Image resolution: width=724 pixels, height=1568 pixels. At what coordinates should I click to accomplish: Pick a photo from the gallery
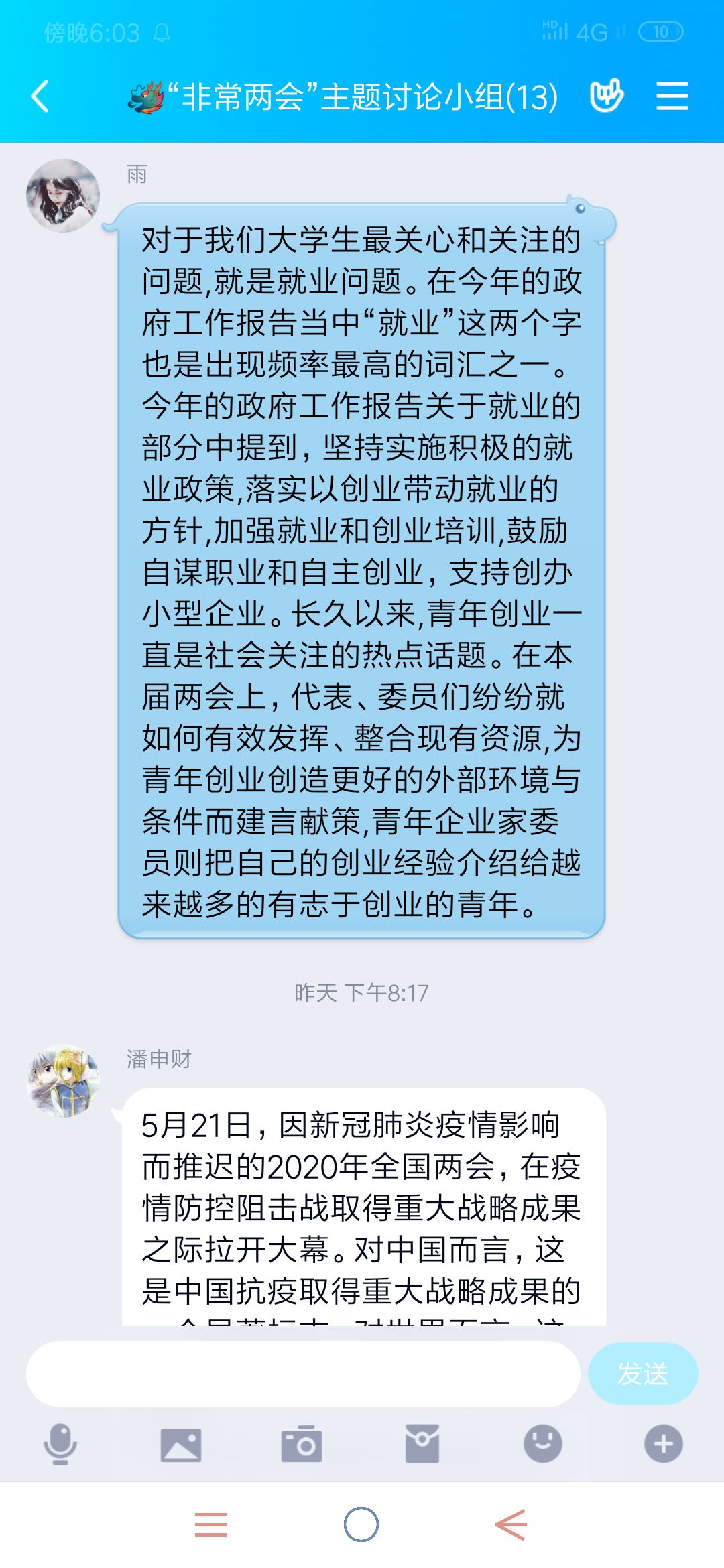click(181, 1443)
